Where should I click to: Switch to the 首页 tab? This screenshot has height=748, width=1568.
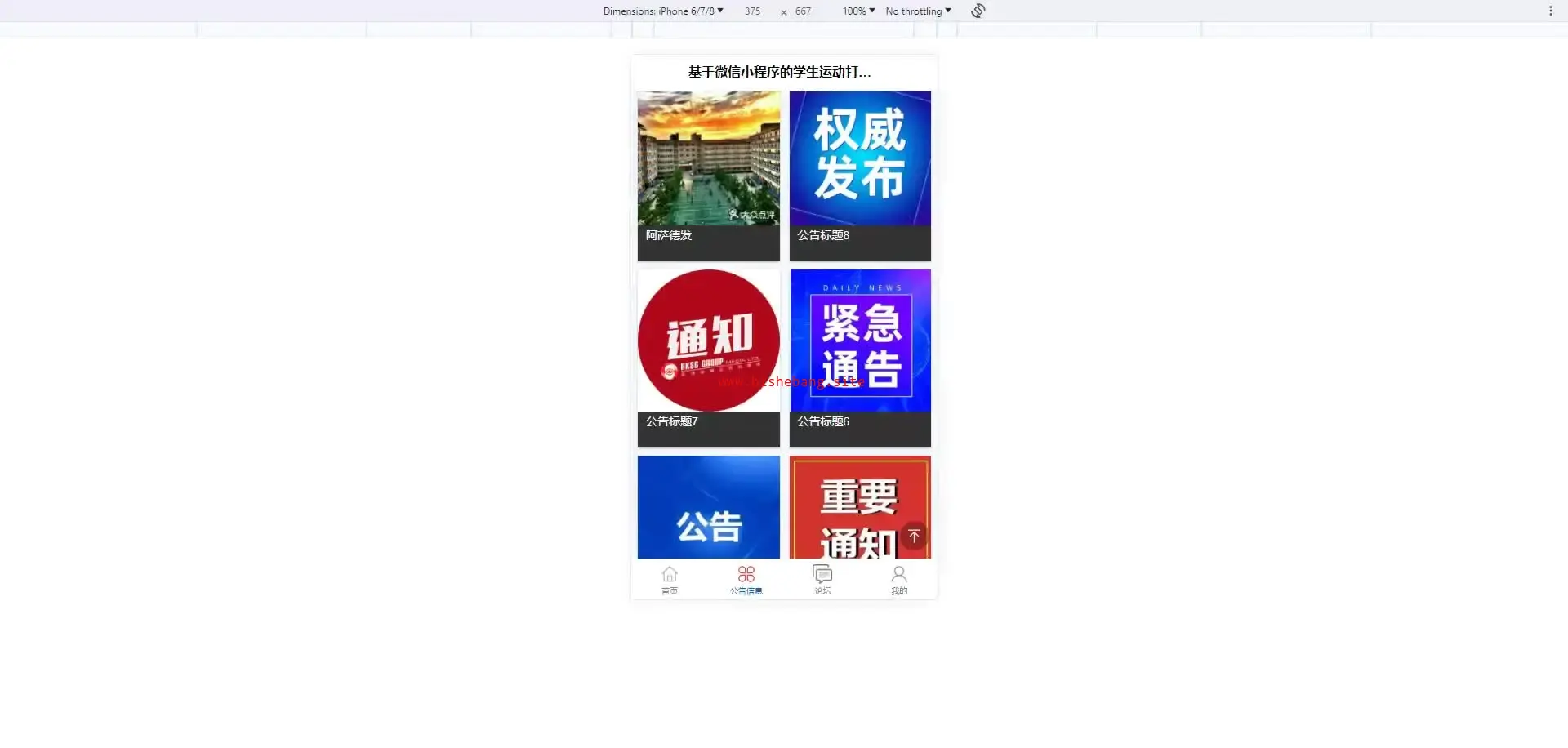[670, 580]
